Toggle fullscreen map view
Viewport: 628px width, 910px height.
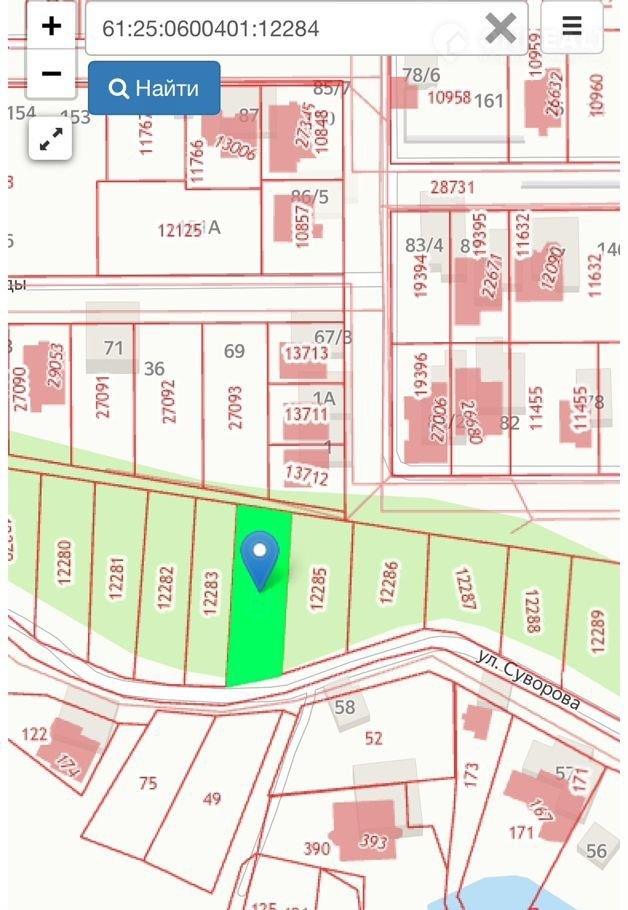(x=50, y=140)
